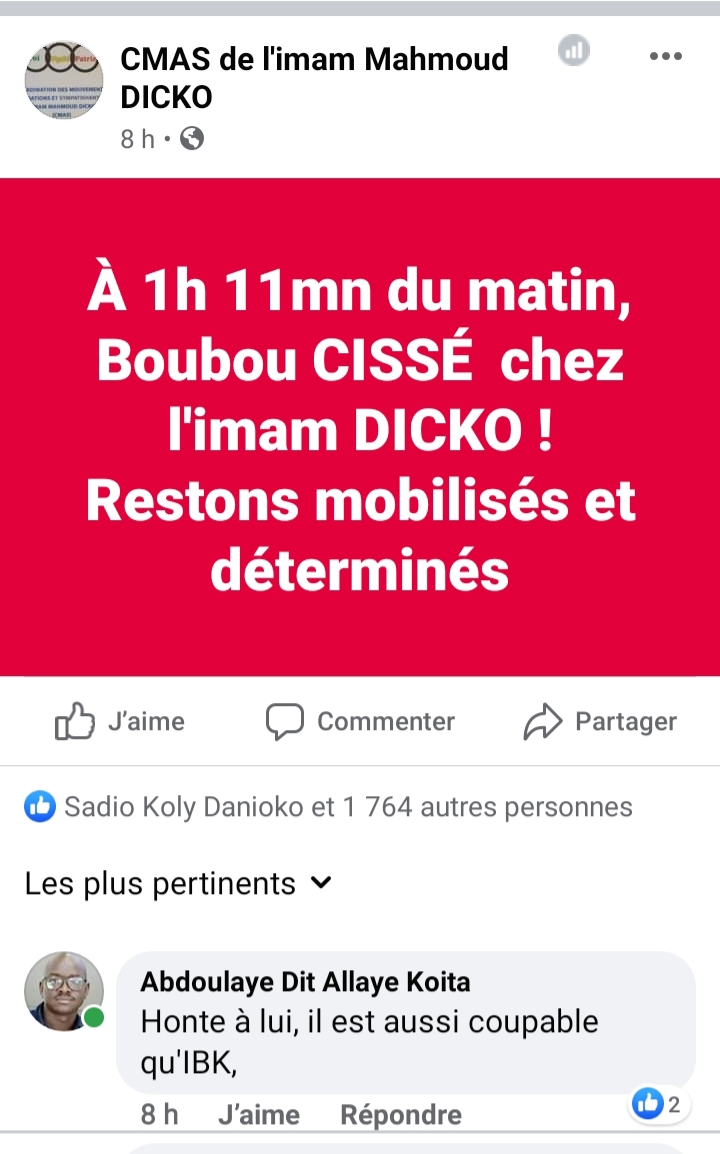Screen dimensions: 720x1154
Task: View the list of people who reacted
Action: (330, 806)
